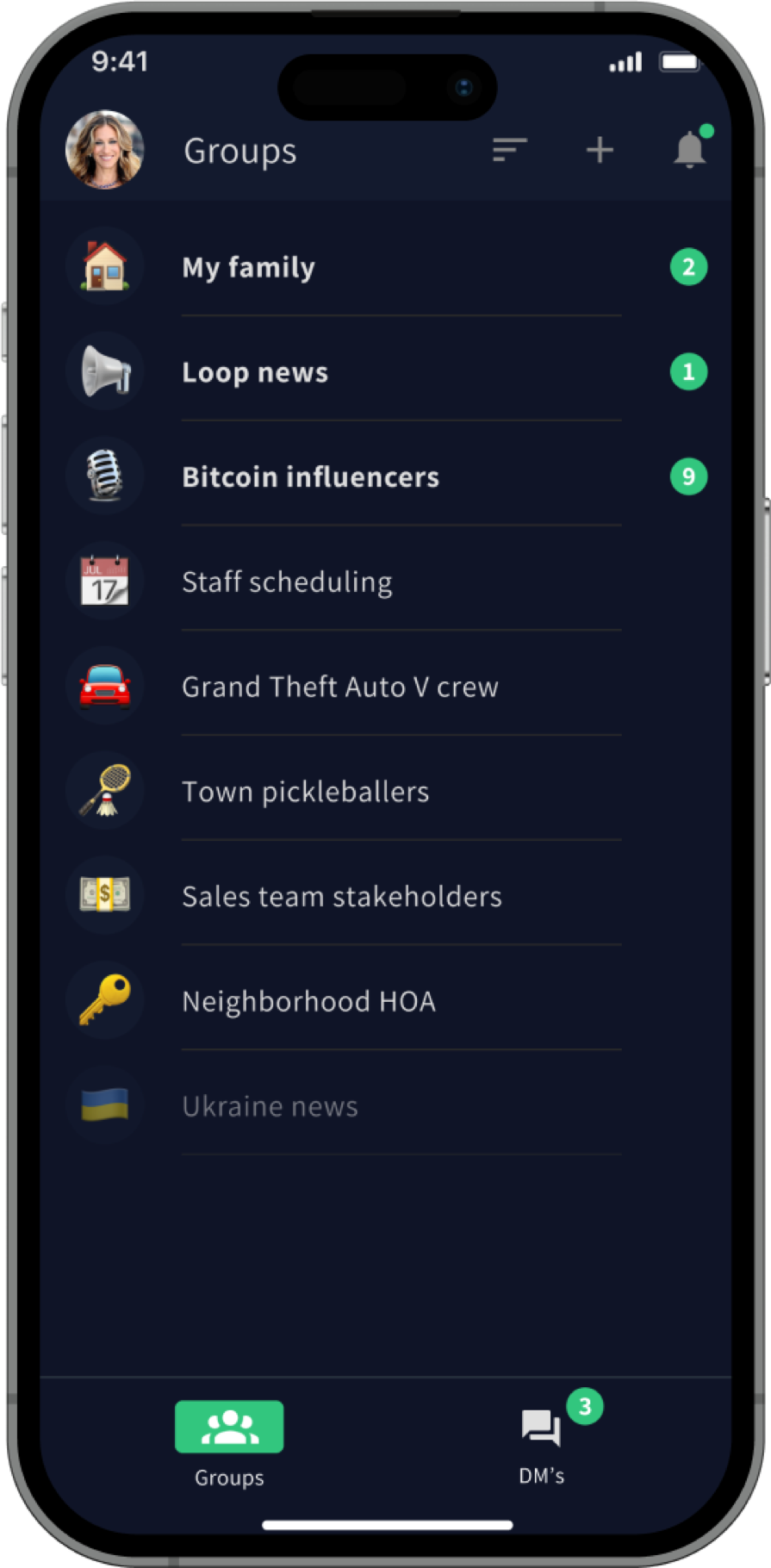
Task: Select the Groups tab at the bottom
Action: click(228, 1430)
